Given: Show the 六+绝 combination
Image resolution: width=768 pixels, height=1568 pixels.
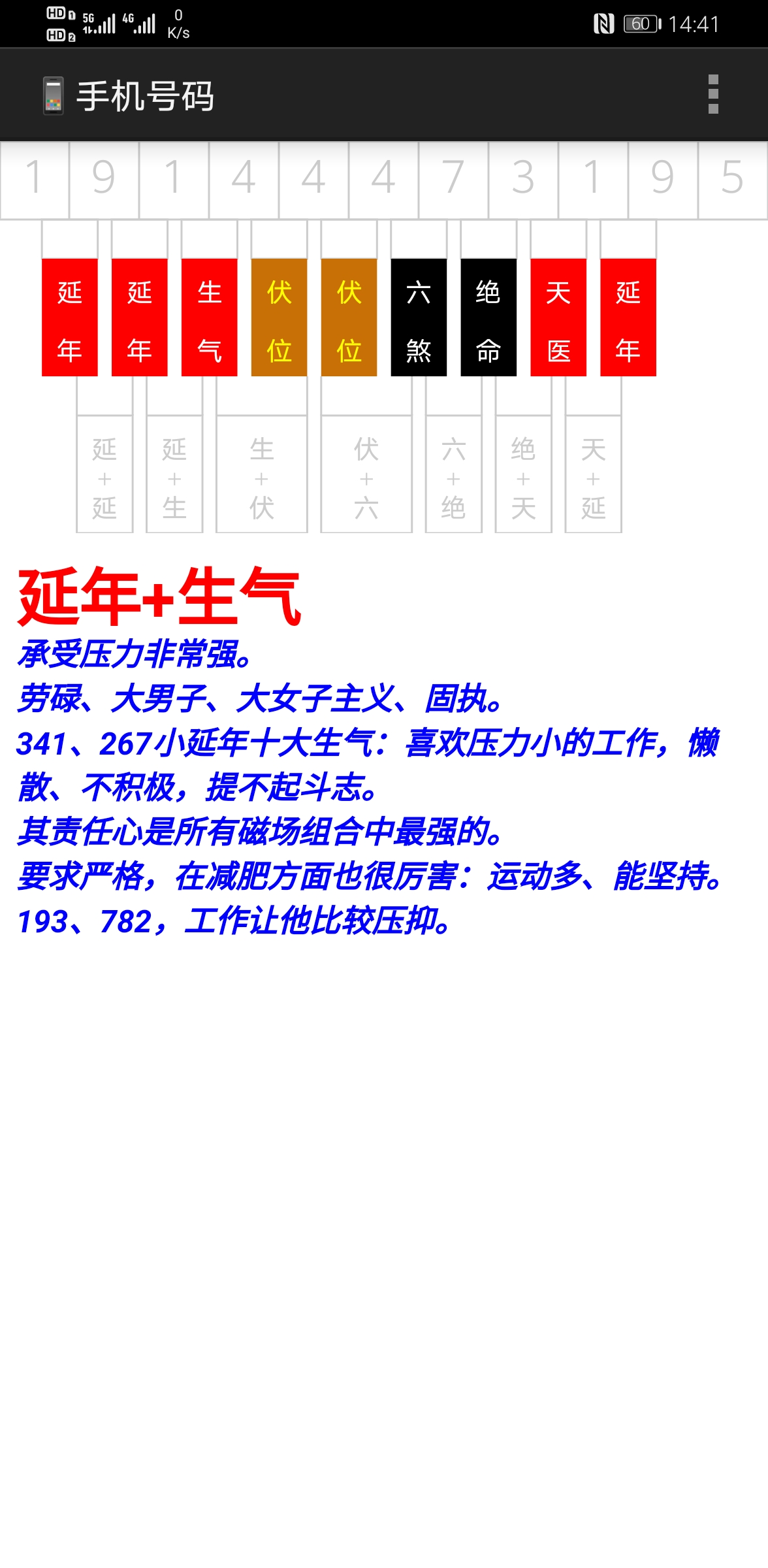Looking at the screenshot, I should coord(454,475).
